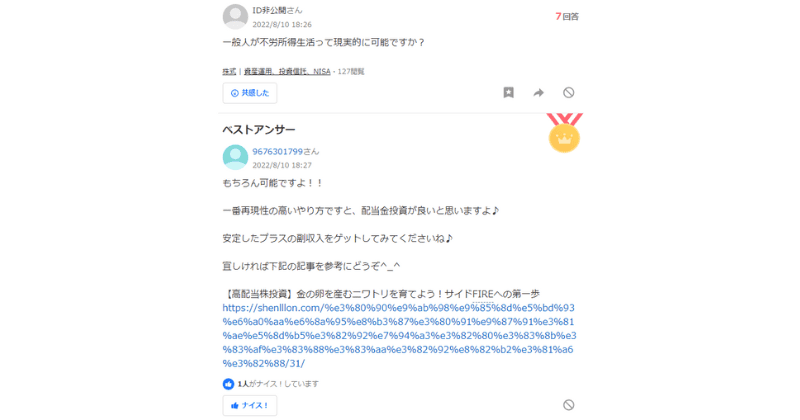
Task: Tap the ナイス！ button on the best answer
Action: 250,405
